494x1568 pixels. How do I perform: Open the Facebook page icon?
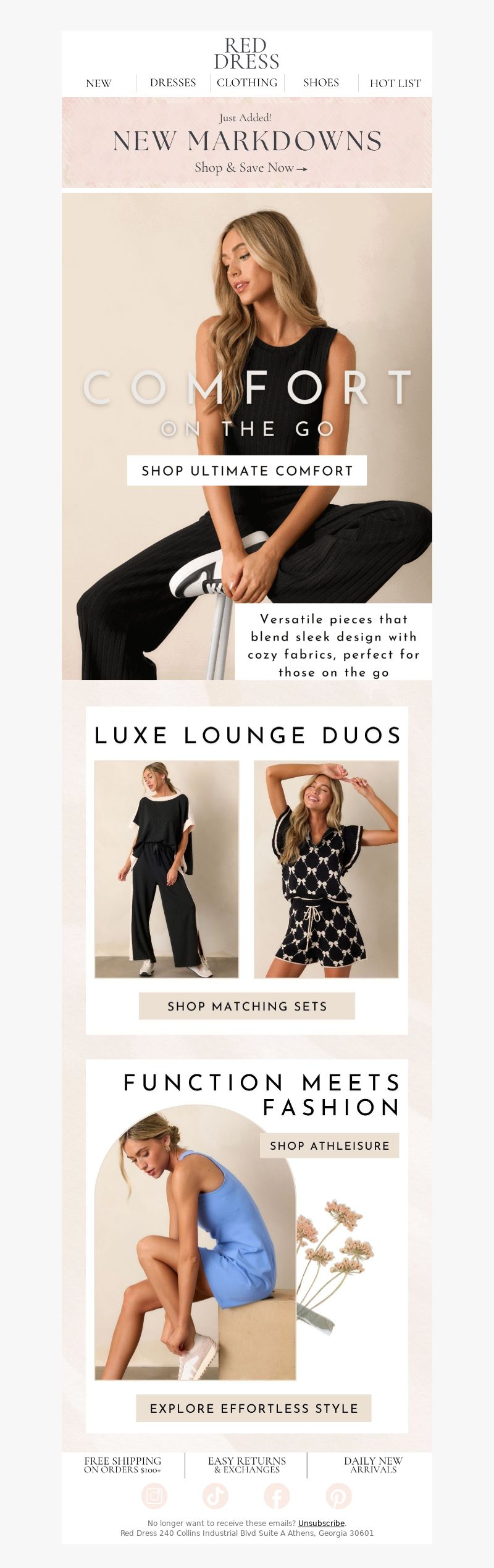pos(277,1496)
